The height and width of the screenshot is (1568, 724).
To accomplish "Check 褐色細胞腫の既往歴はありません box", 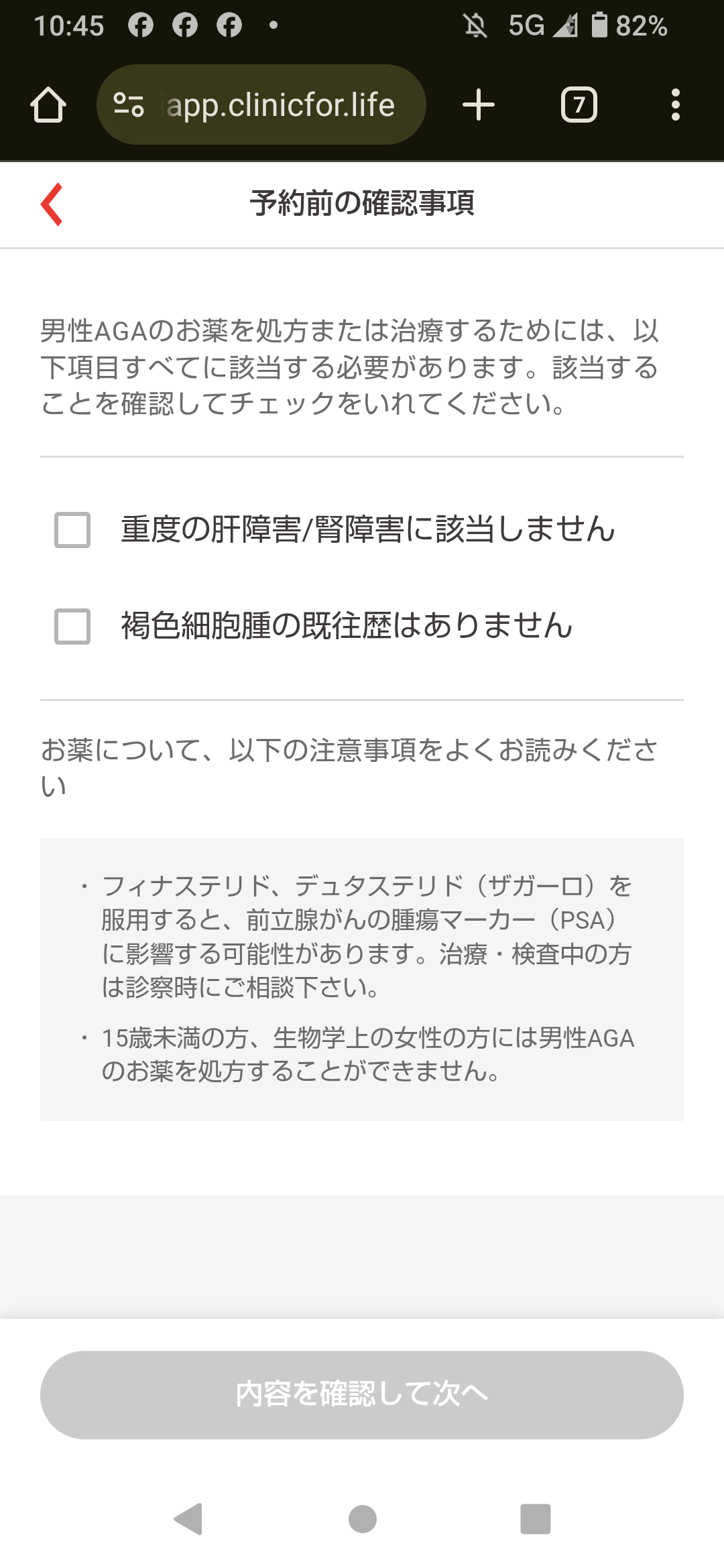I will pos(72,627).
